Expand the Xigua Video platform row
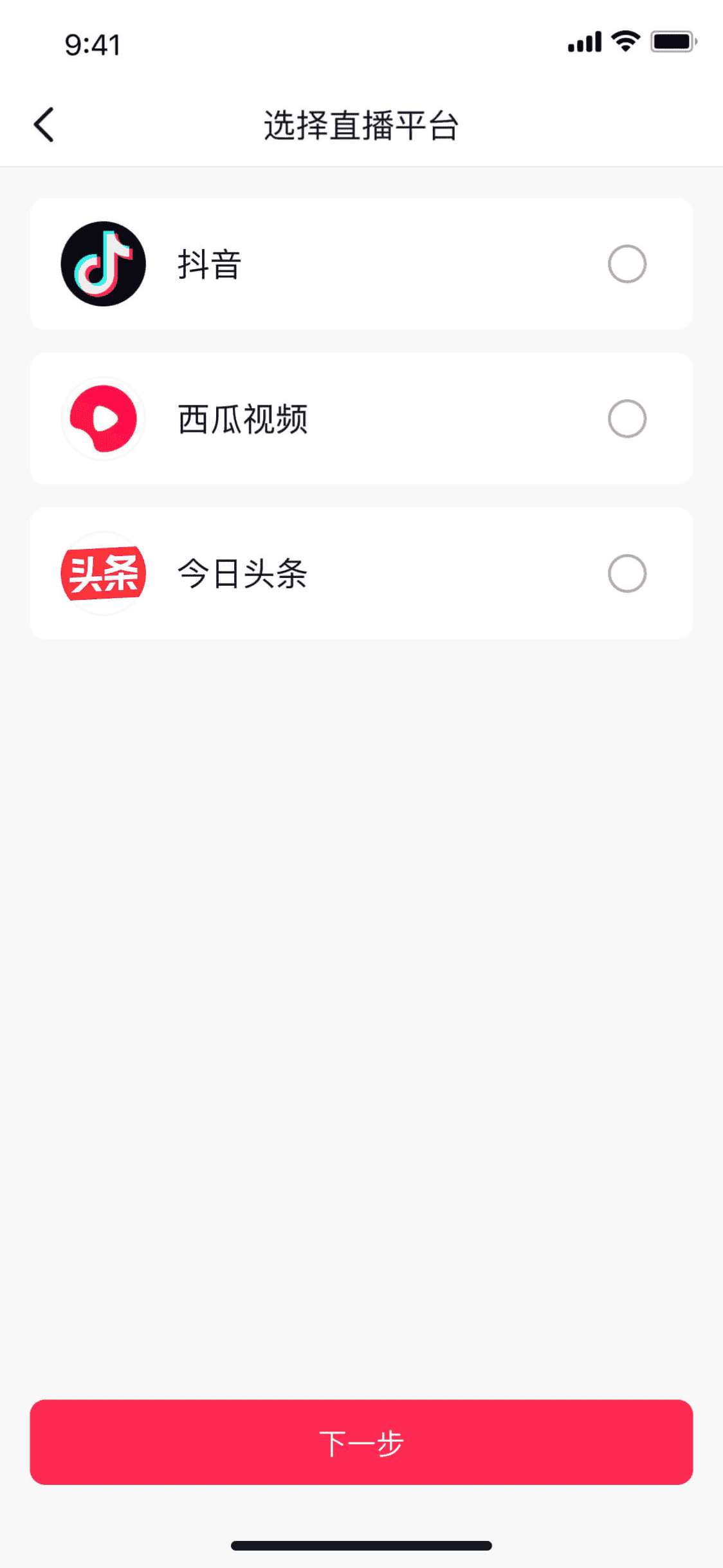This screenshot has width=723, height=1568. [x=361, y=418]
